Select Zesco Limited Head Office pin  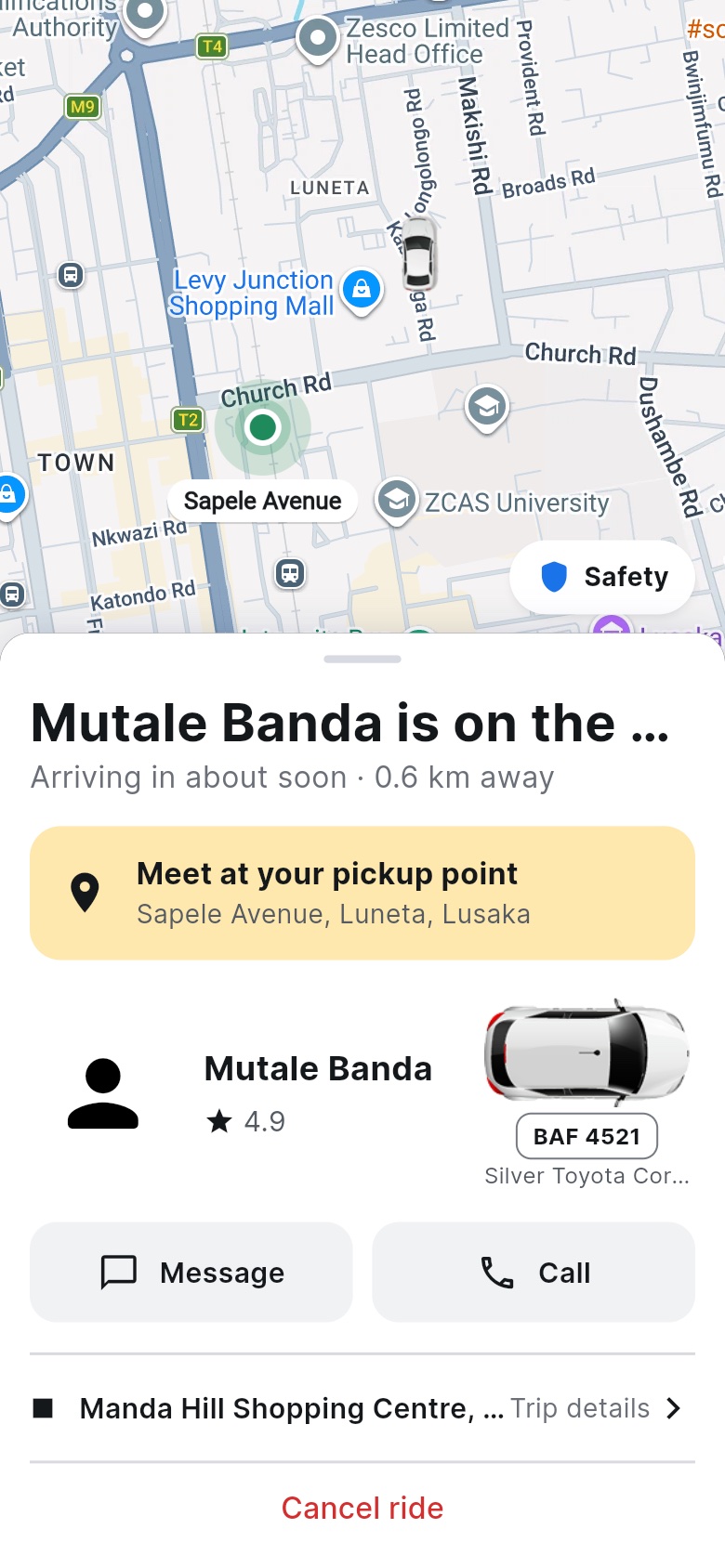point(317,39)
